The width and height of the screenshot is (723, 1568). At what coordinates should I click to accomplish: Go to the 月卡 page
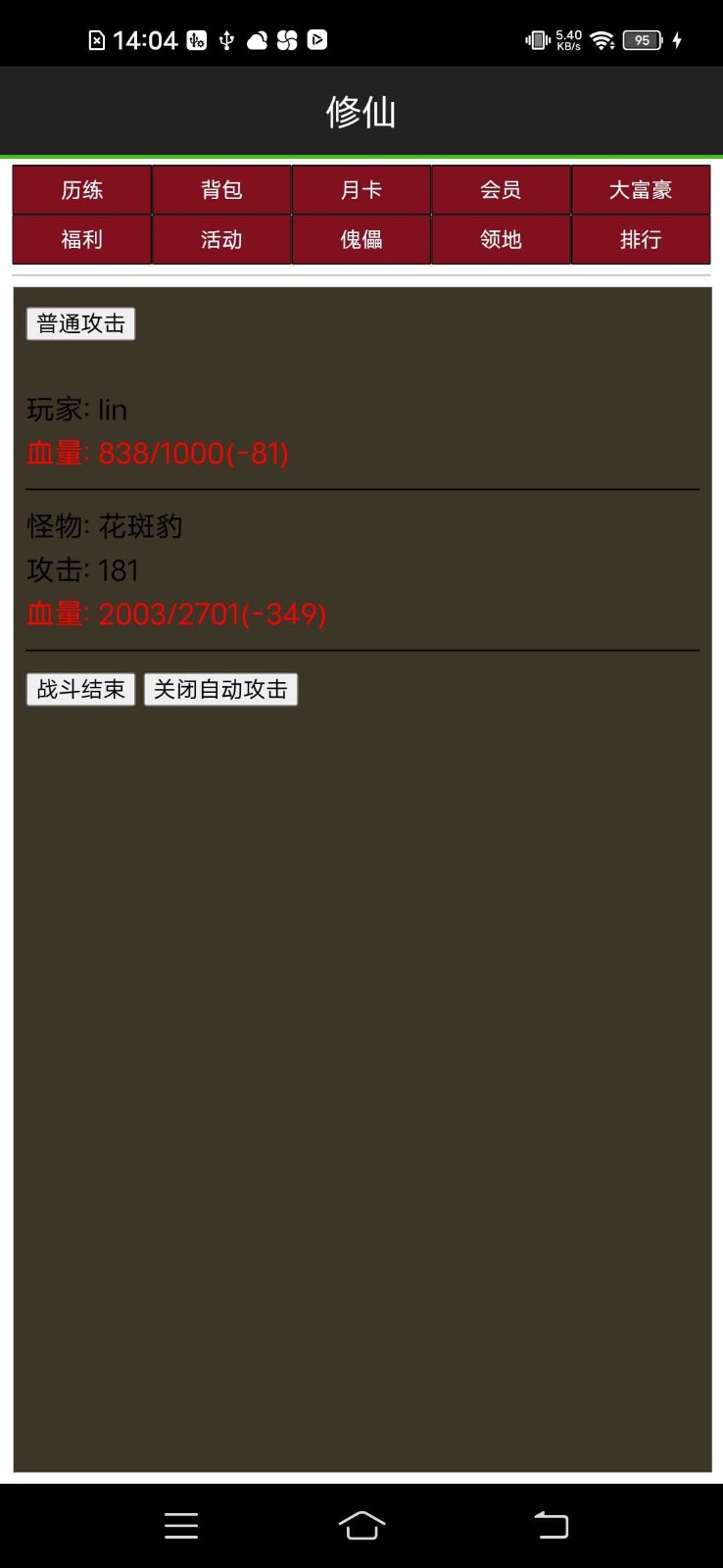pyautogui.click(x=361, y=190)
